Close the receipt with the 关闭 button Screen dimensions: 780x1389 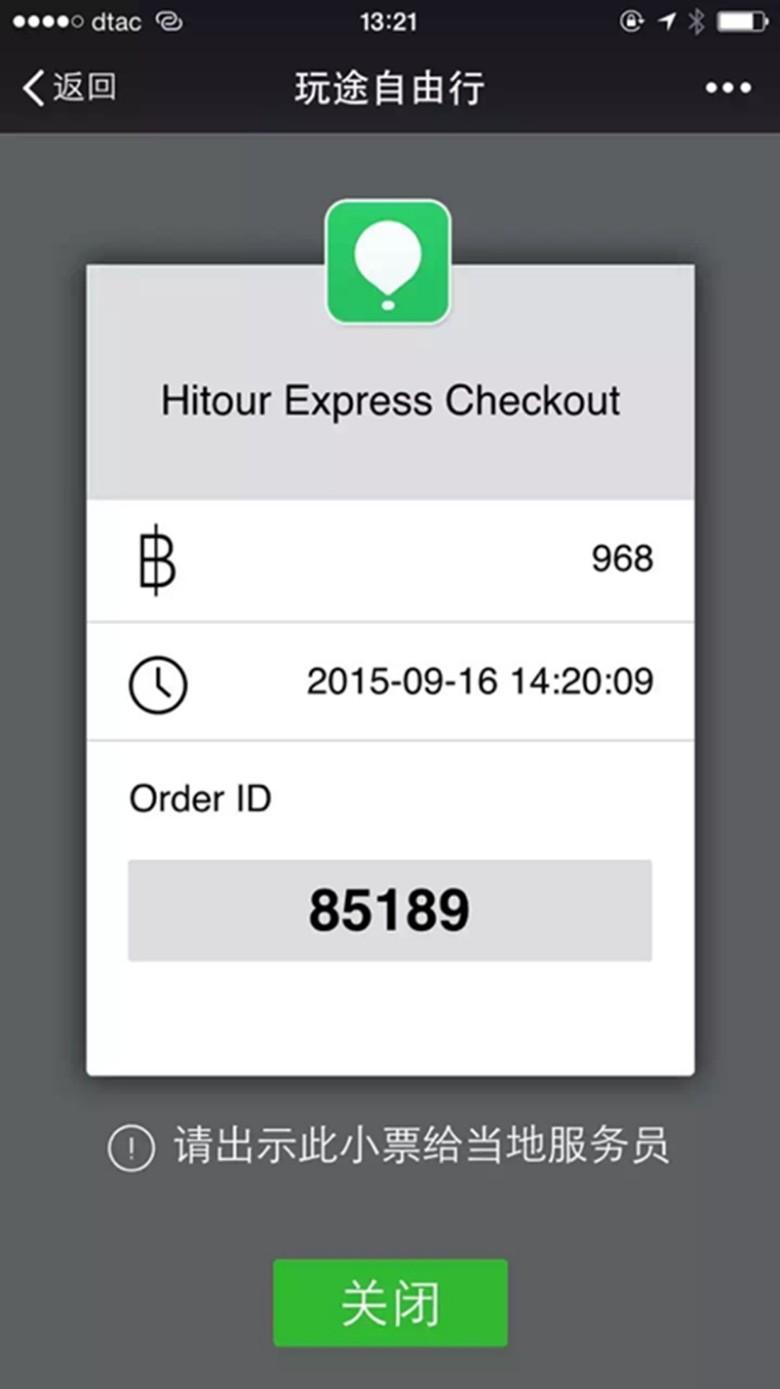[390, 1303]
